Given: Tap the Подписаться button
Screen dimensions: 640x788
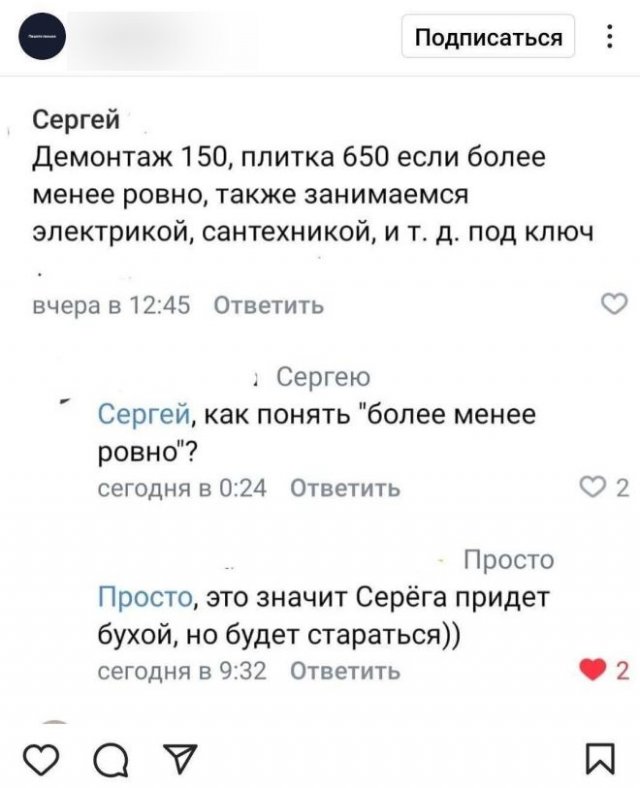Looking at the screenshot, I should coord(488,38).
